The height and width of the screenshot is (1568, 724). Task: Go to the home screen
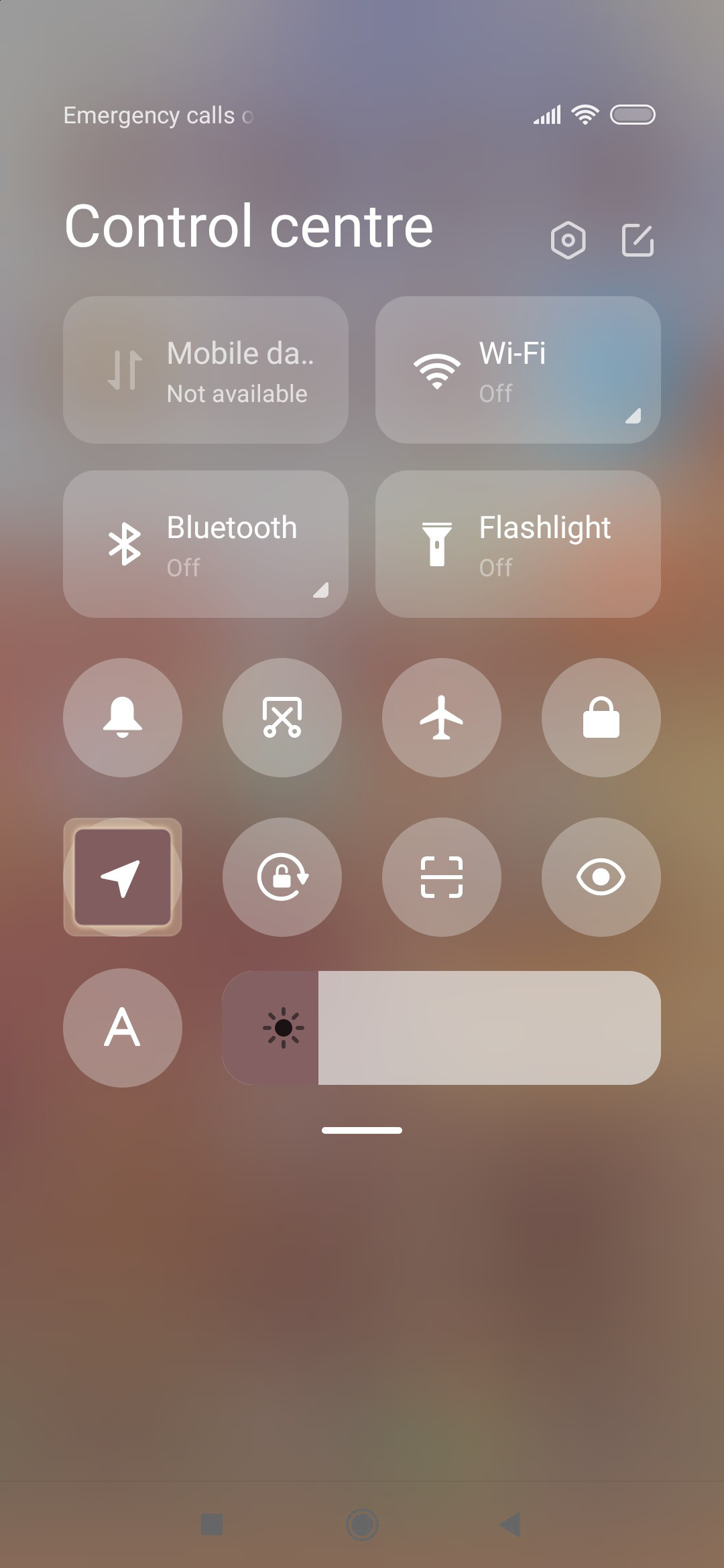click(363, 1525)
